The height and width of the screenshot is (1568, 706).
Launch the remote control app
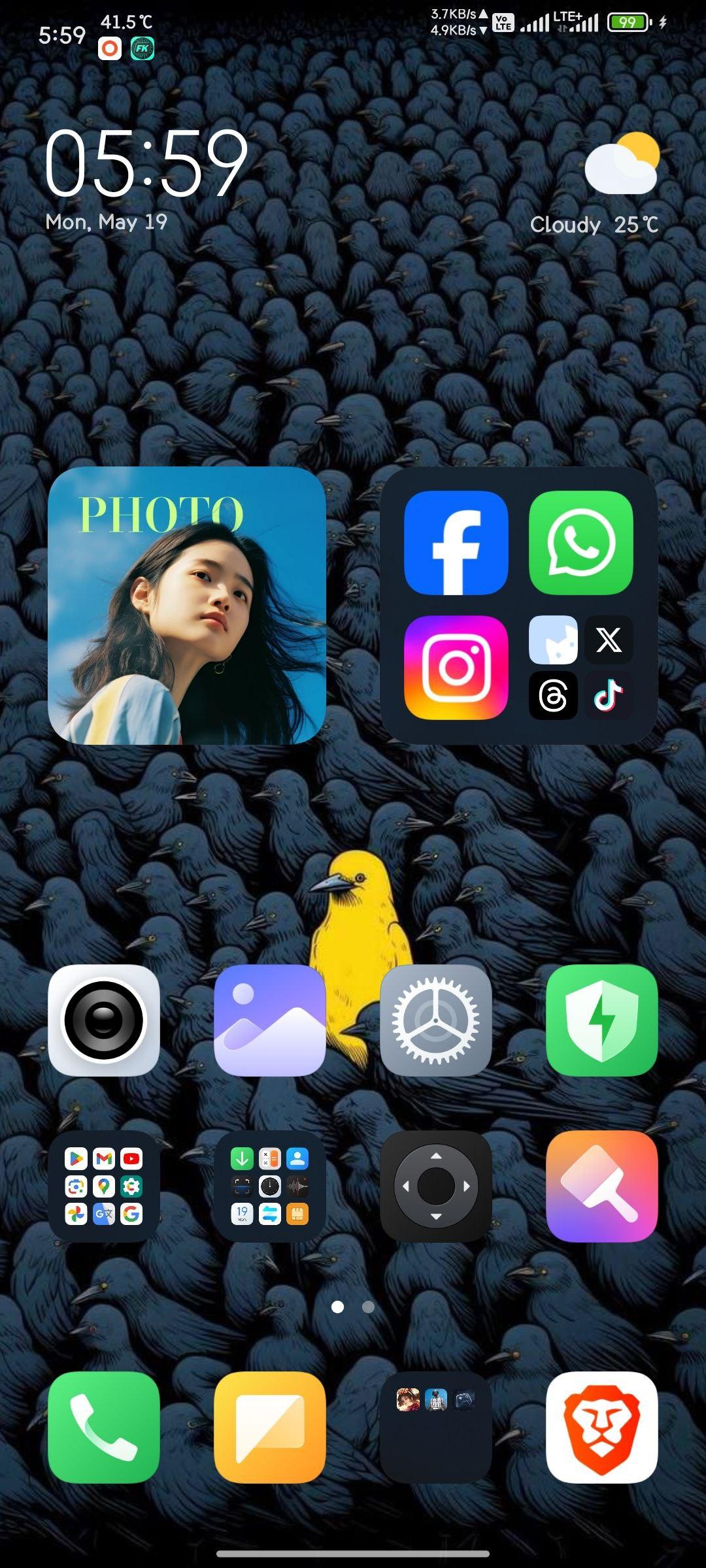pyautogui.click(x=436, y=1186)
